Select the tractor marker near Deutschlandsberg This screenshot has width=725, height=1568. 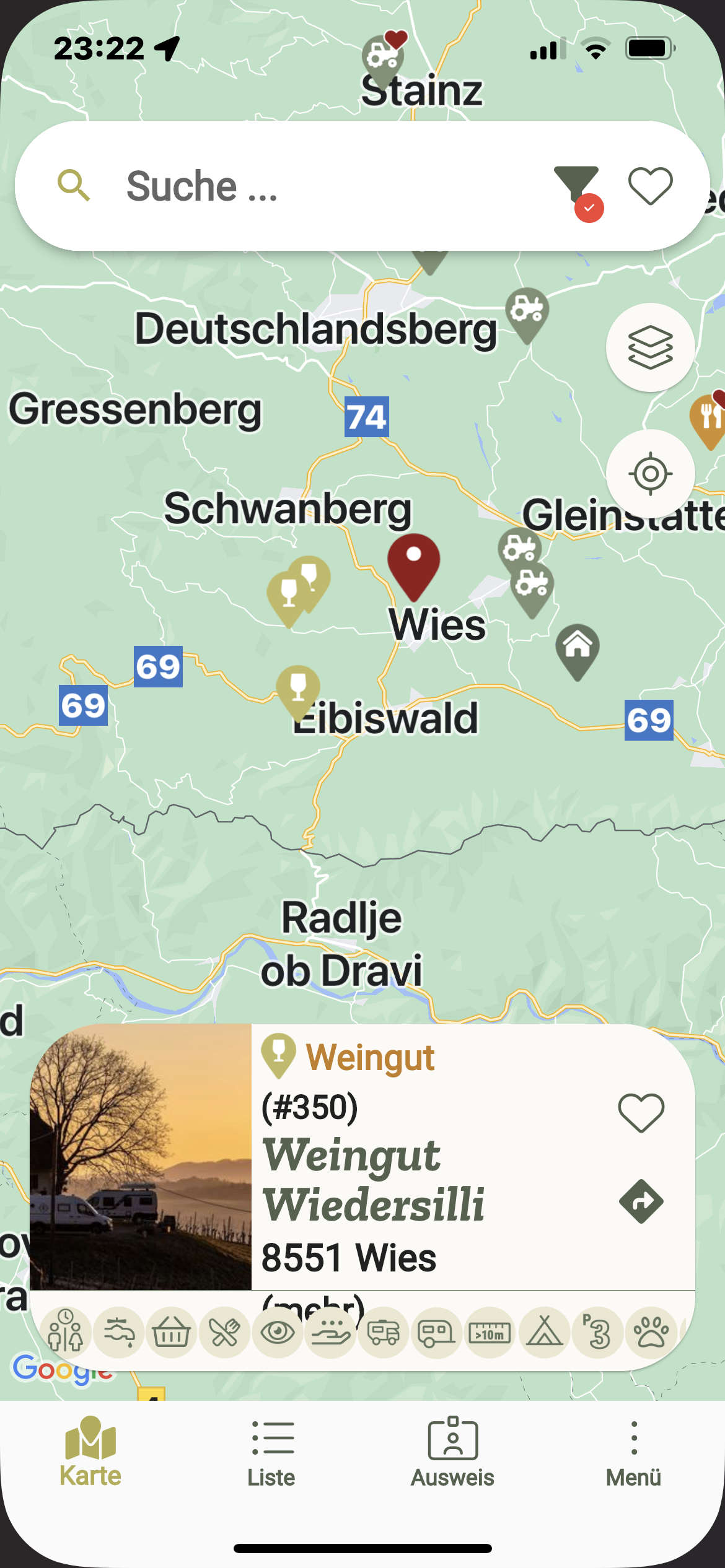527,311
